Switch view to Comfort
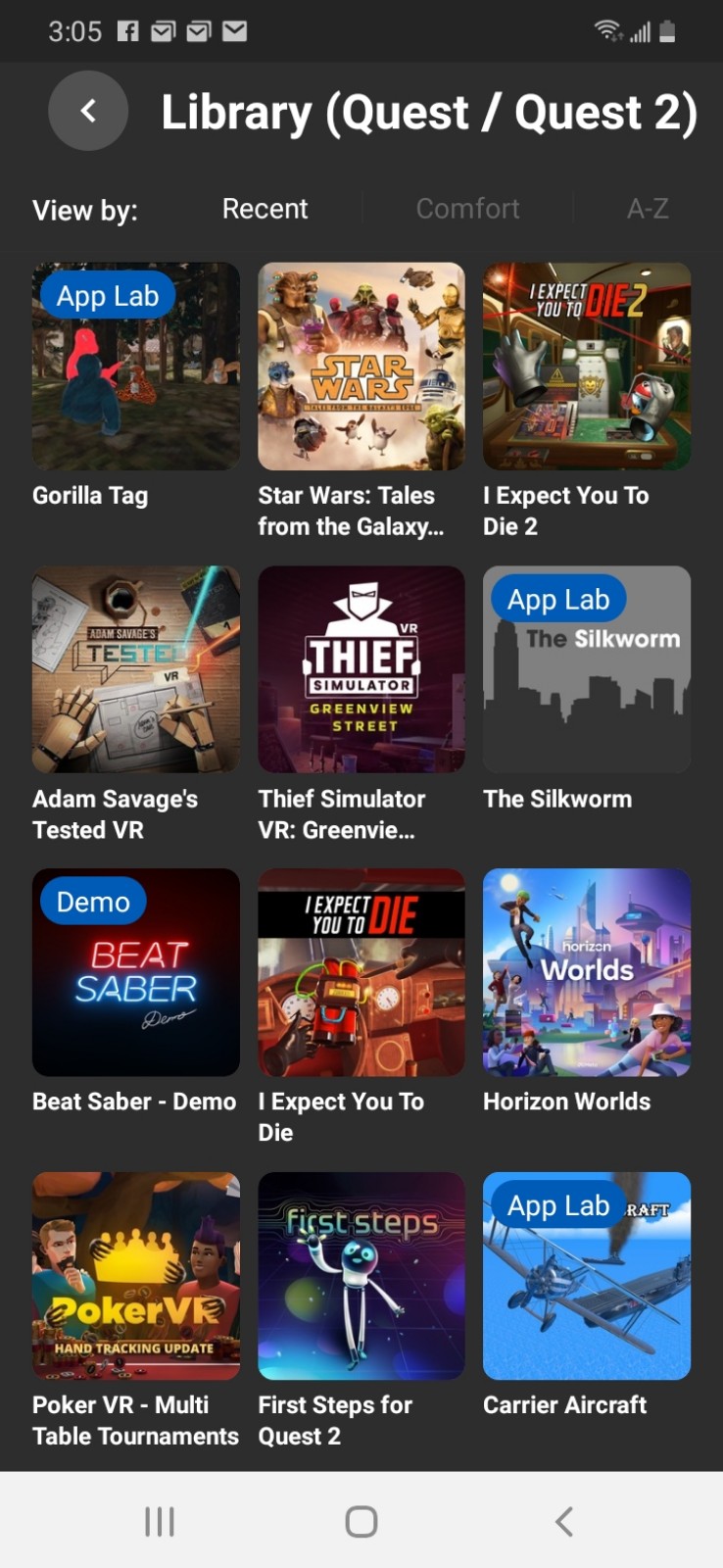 [467, 209]
